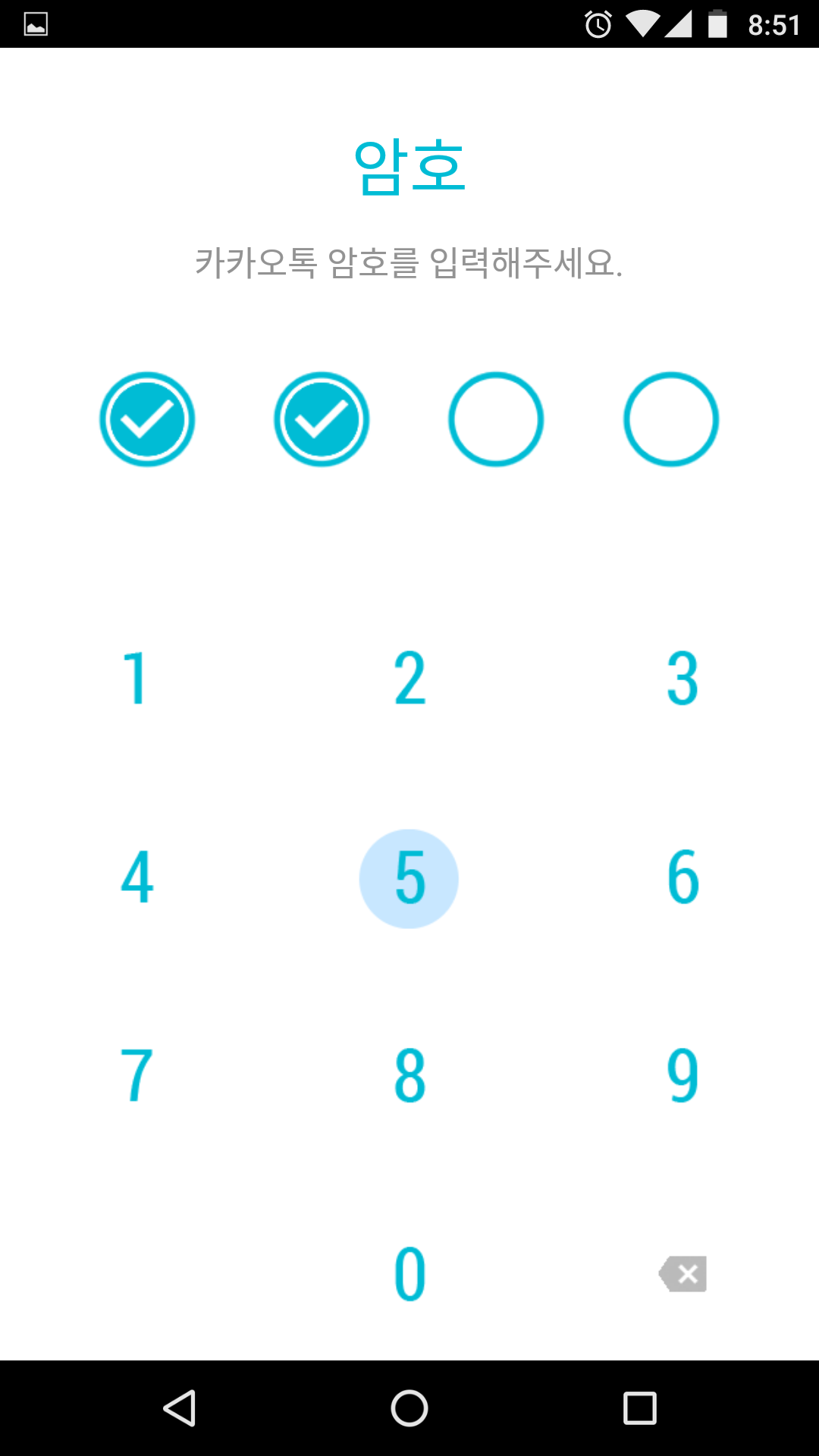Tap the highlighted 5 key

click(409, 878)
